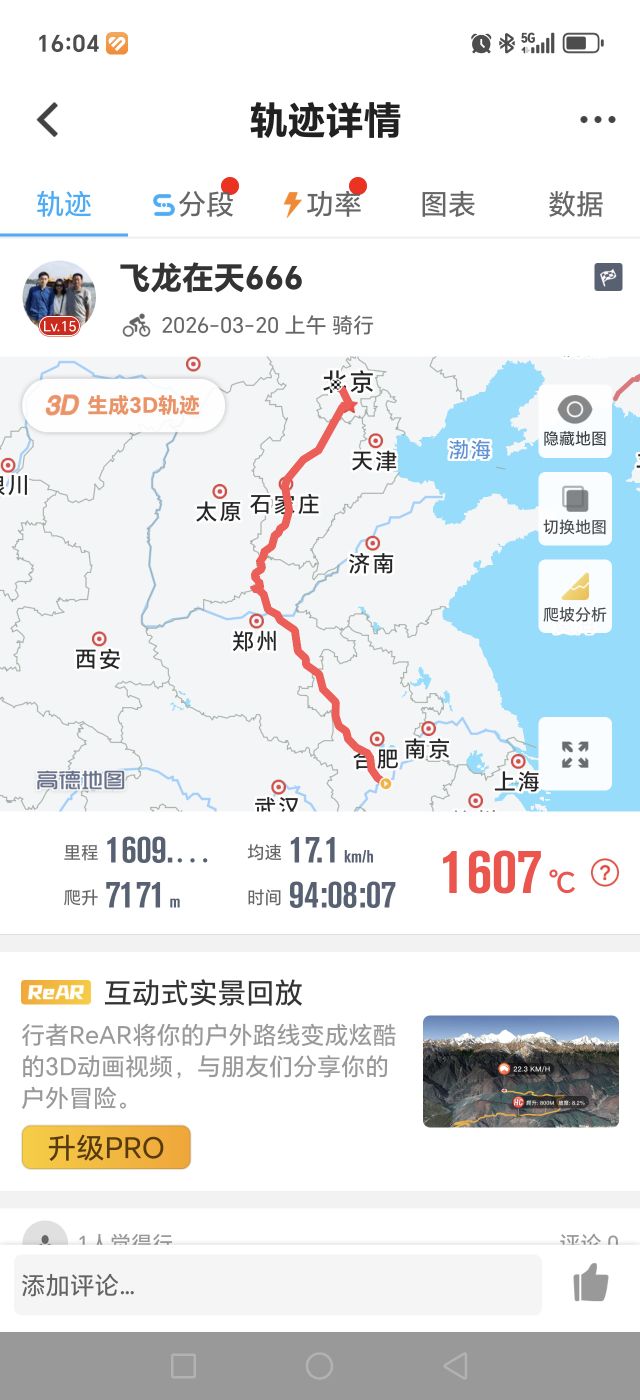Image resolution: width=640 pixels, height=1400 pixels.
Task: Open the three-dot overflow menu
Action: pos(597,120)
